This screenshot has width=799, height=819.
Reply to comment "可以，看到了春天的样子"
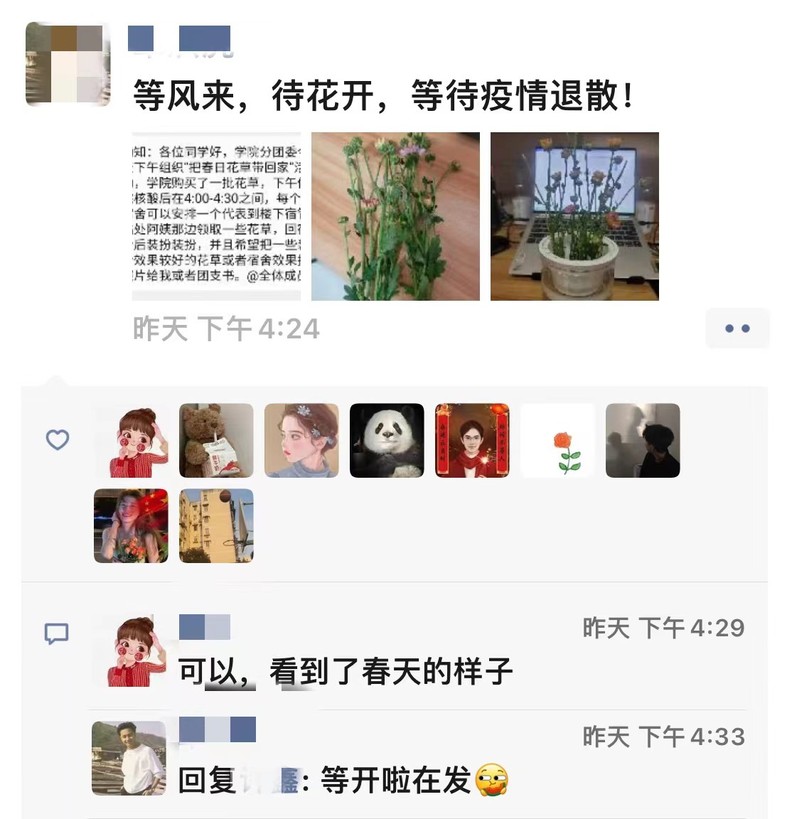[x=346, y=671]
